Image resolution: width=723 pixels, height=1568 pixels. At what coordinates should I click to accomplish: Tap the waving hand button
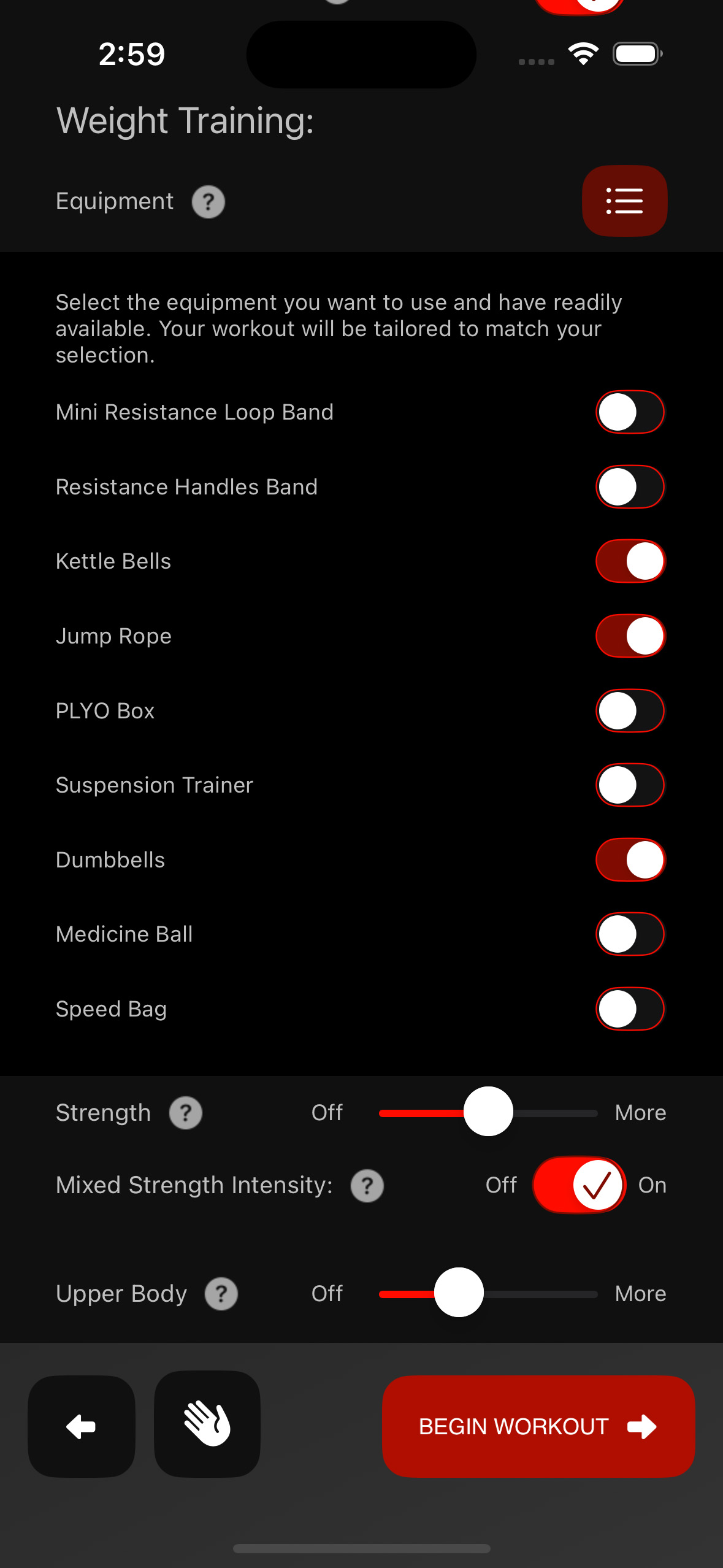(x=207, y=1424)
